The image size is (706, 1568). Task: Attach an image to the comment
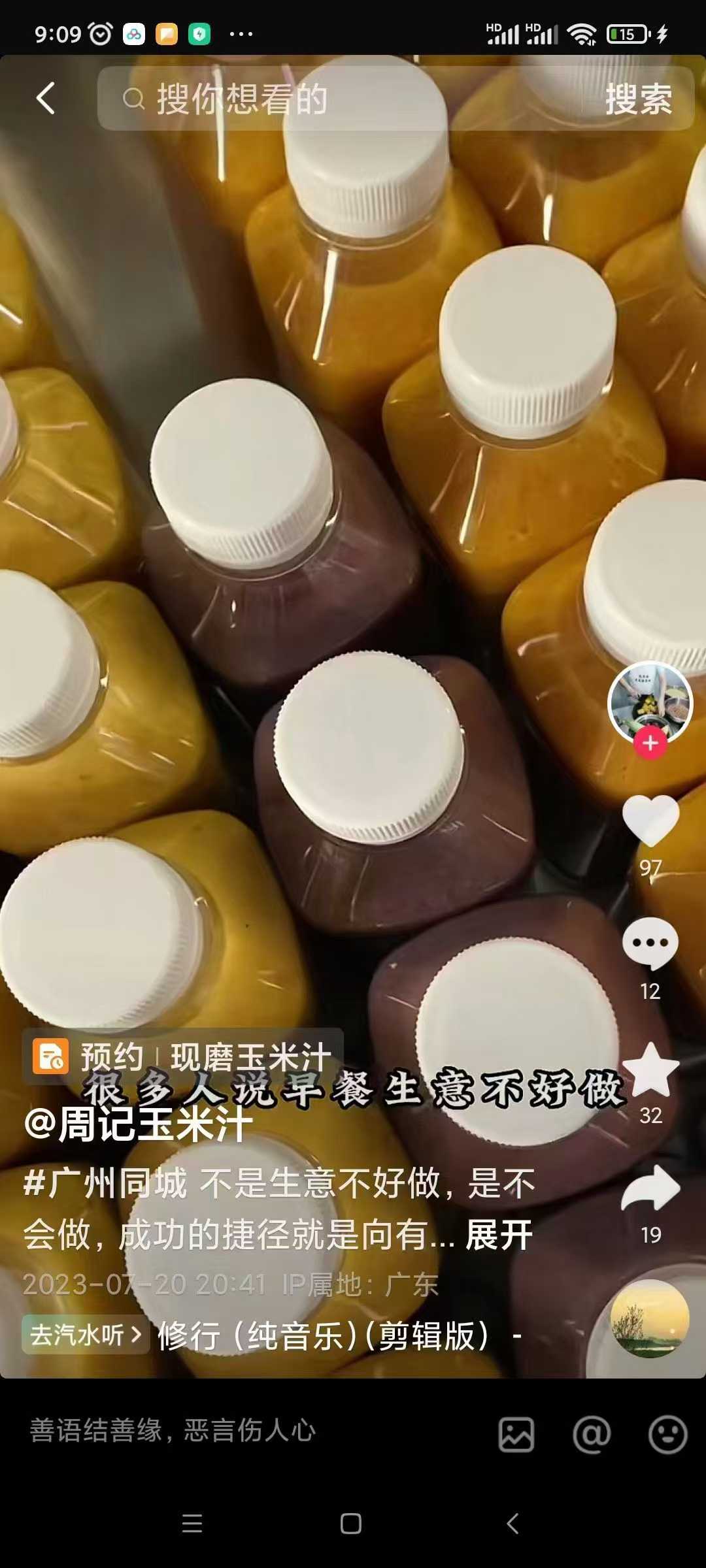tap(516, 1435)
